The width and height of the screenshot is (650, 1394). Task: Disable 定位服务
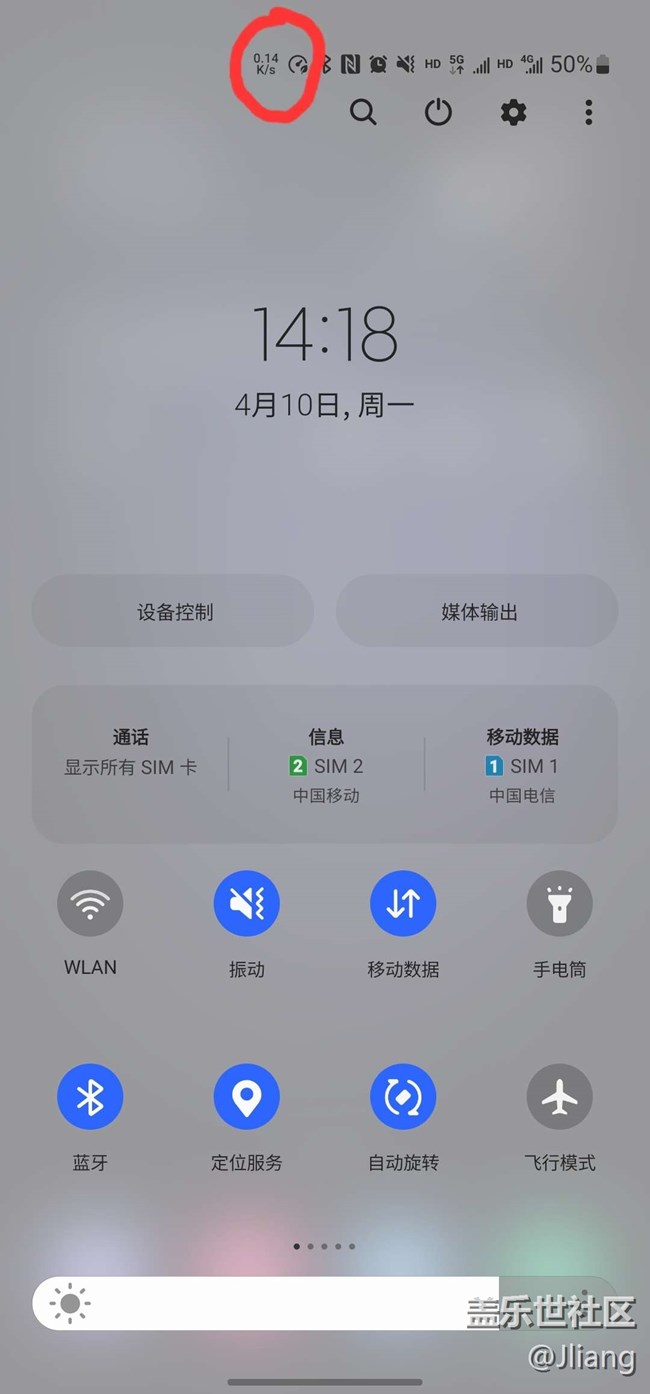(x=246, y=1097)
